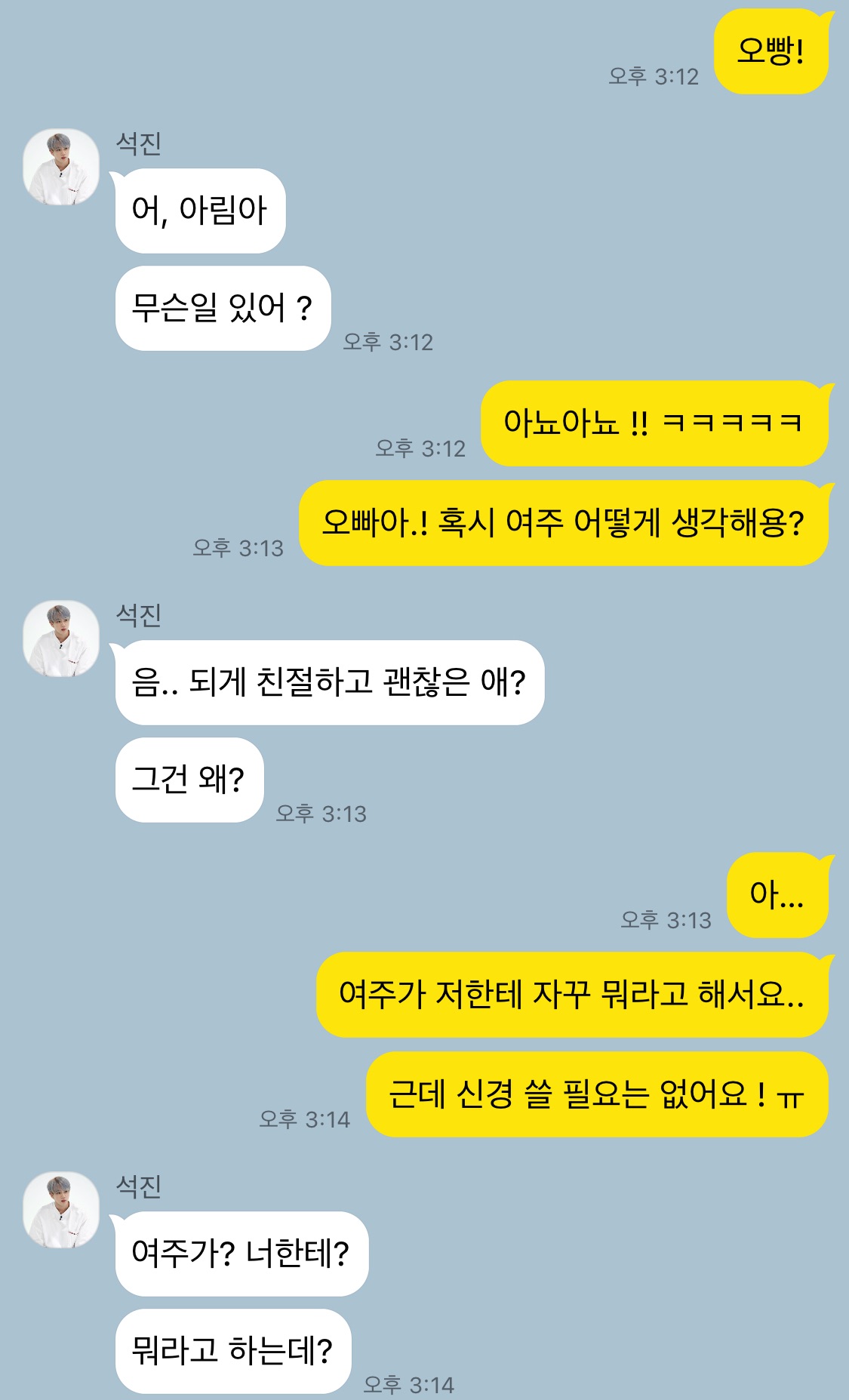Open 석진's profile photo beside "어, 아림아"

pos(61,167)
